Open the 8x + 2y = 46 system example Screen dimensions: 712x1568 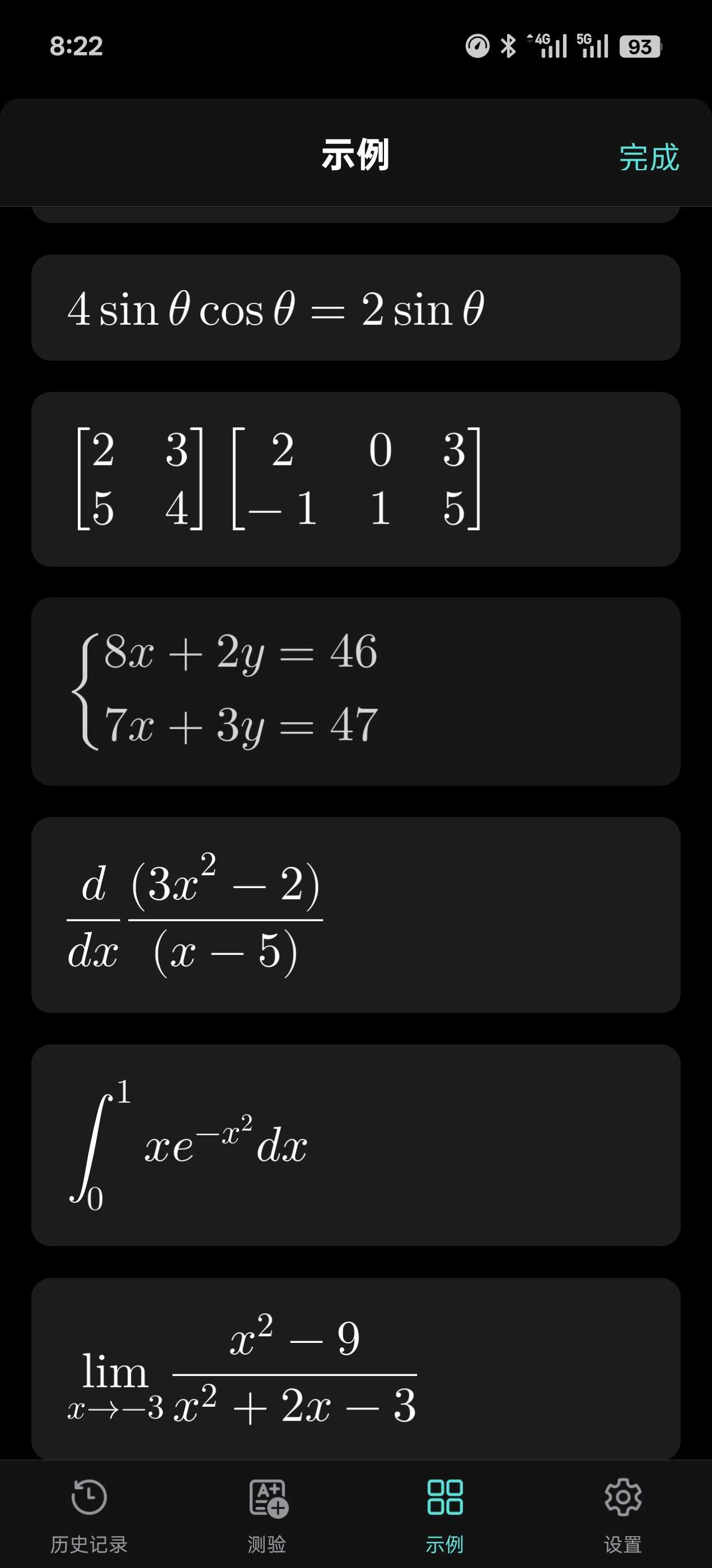pos(355,691)
